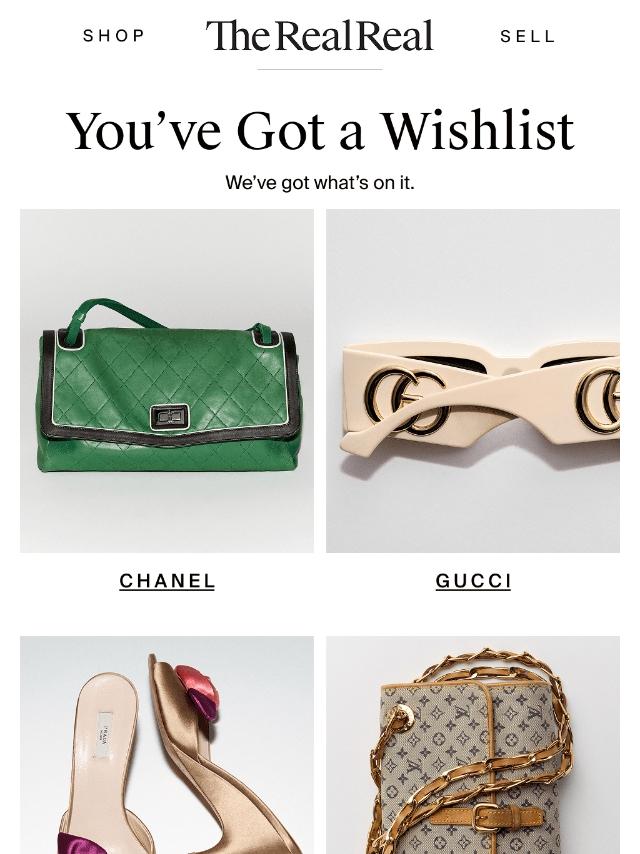
Task: Tap the CHANEL brand link
Action: coord(167,581)
